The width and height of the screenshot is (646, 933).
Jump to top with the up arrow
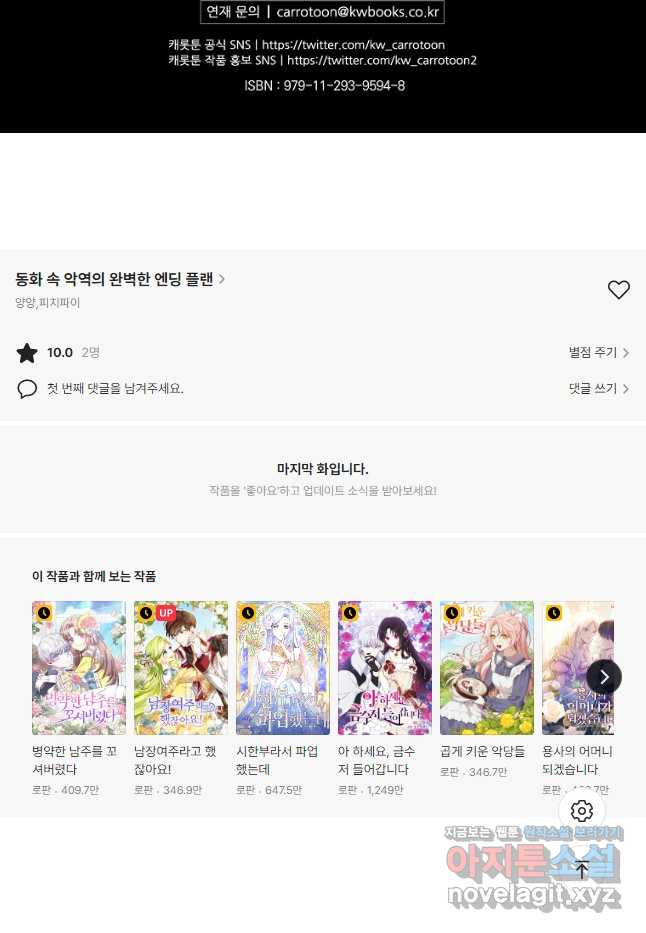pos(582,869)
